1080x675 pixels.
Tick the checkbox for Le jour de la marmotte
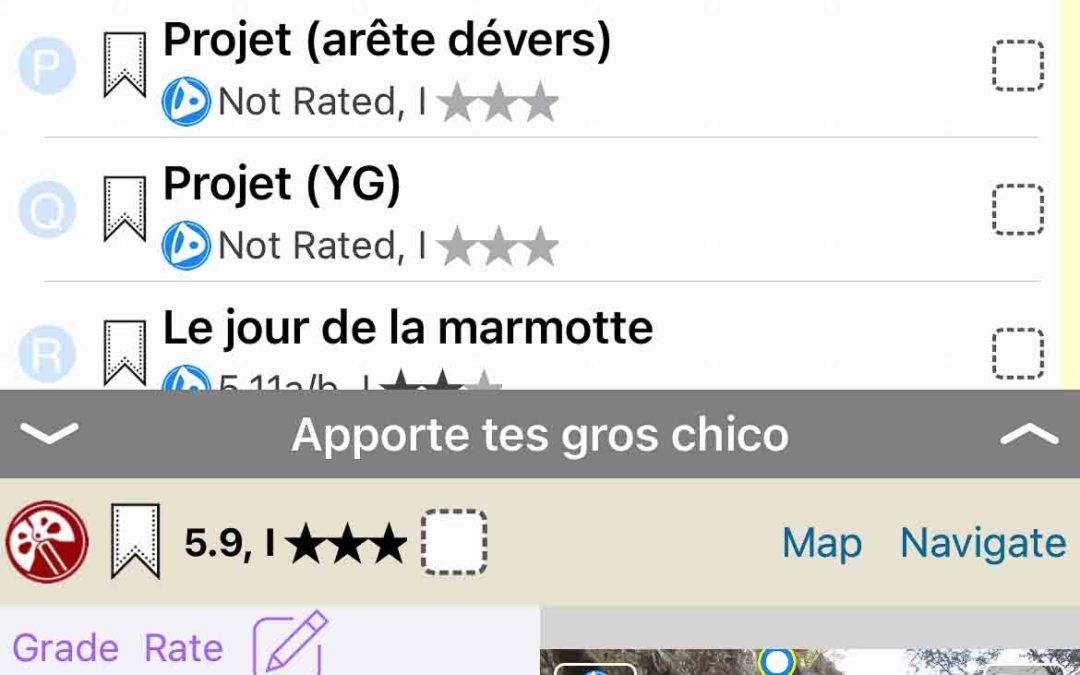tap(1017, 354)
